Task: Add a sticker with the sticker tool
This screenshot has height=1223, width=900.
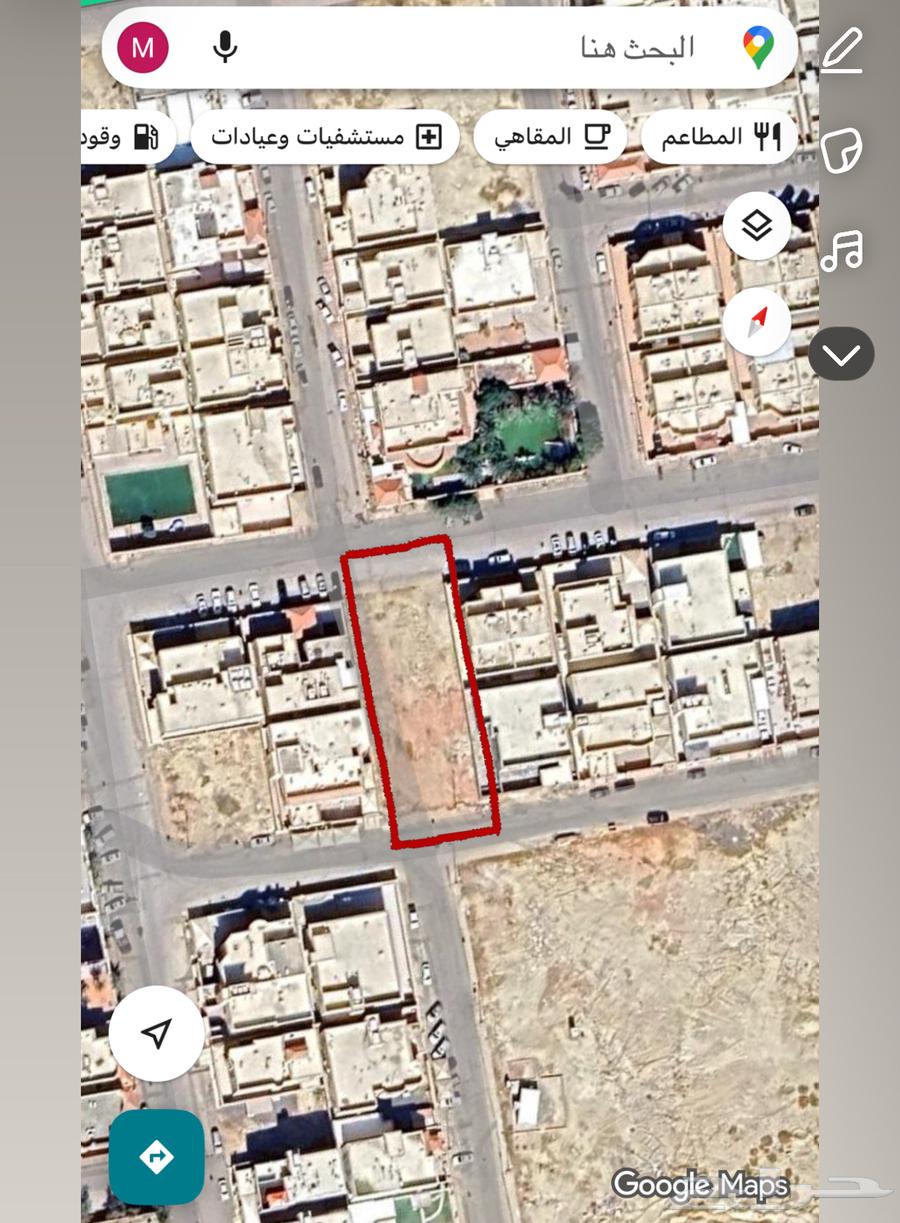Action: coord(841,150)
